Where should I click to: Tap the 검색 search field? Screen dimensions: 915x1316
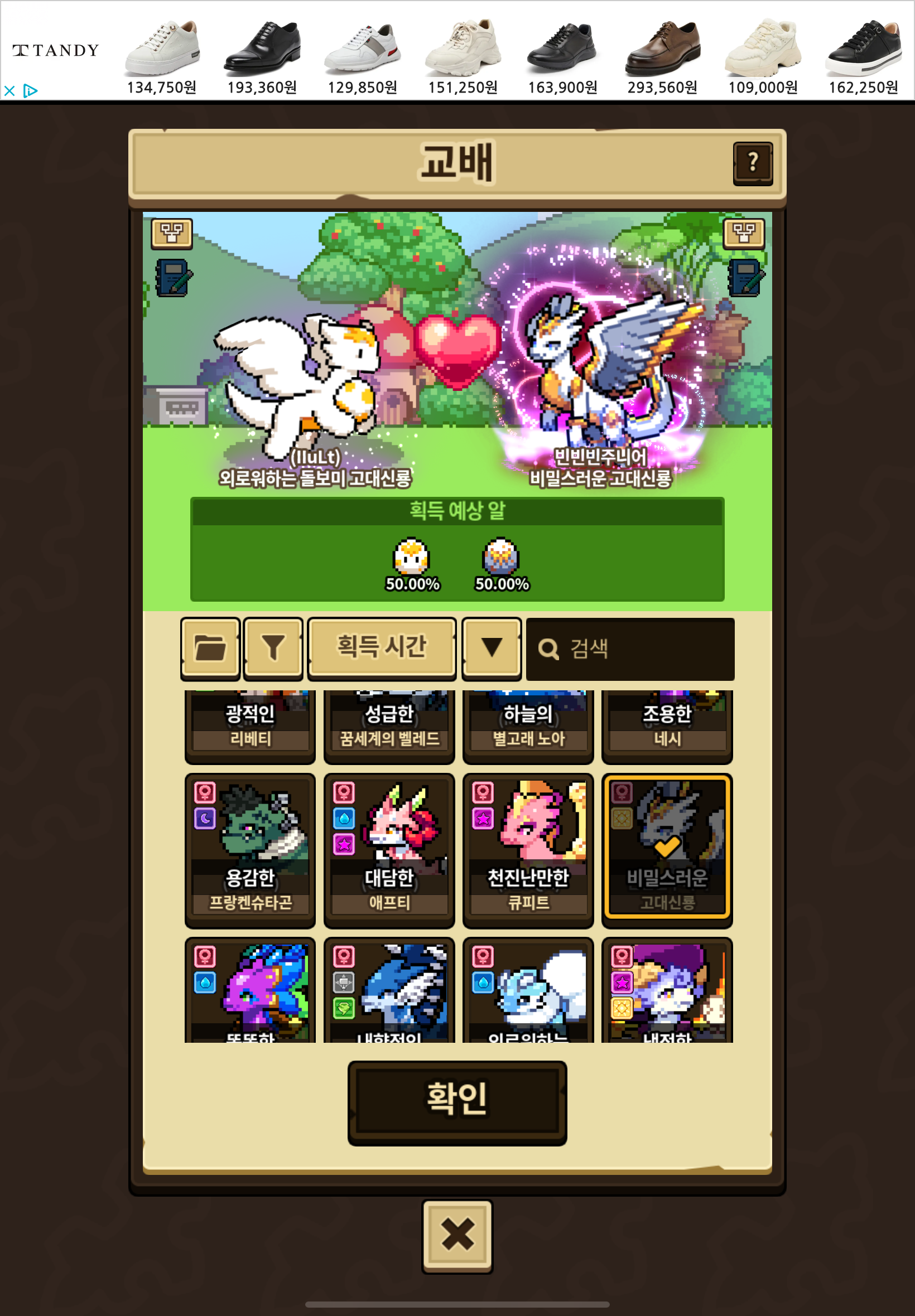coord(630,649)
